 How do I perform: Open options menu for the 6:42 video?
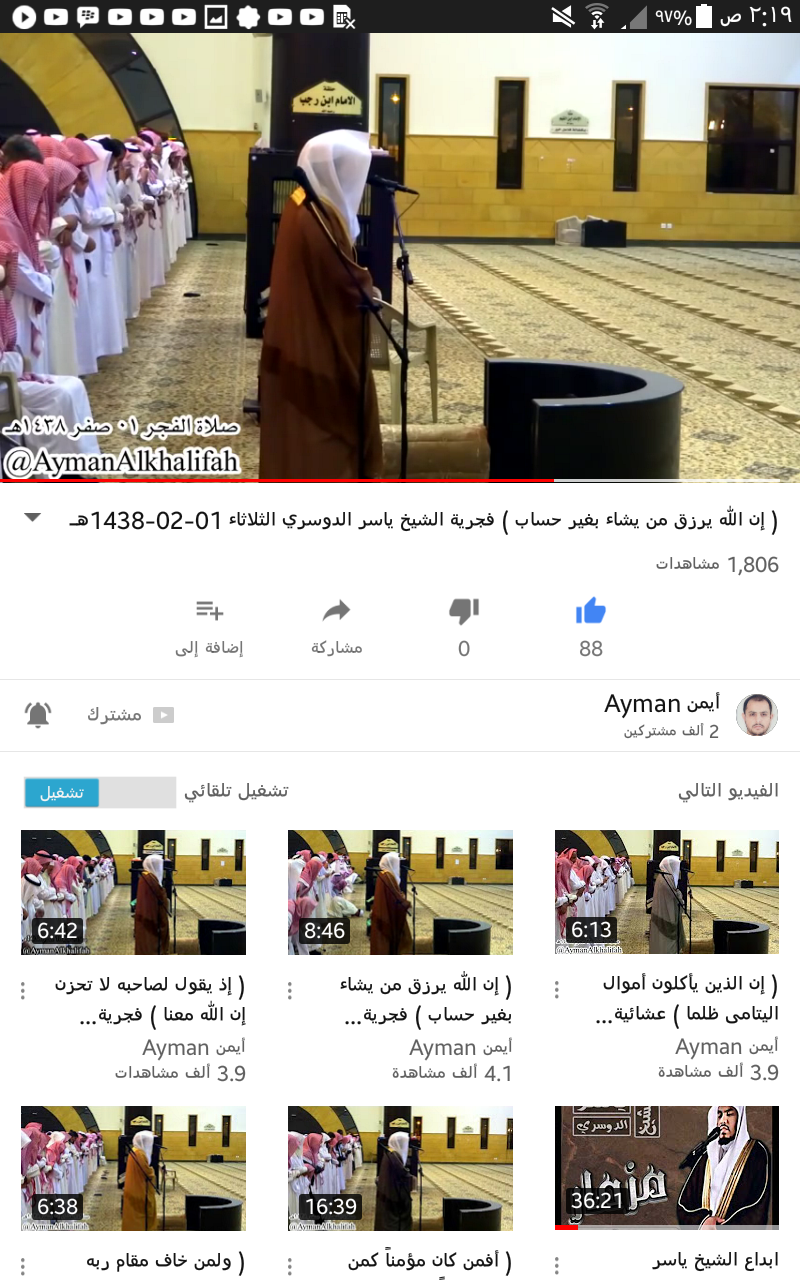tap(22, 990)
